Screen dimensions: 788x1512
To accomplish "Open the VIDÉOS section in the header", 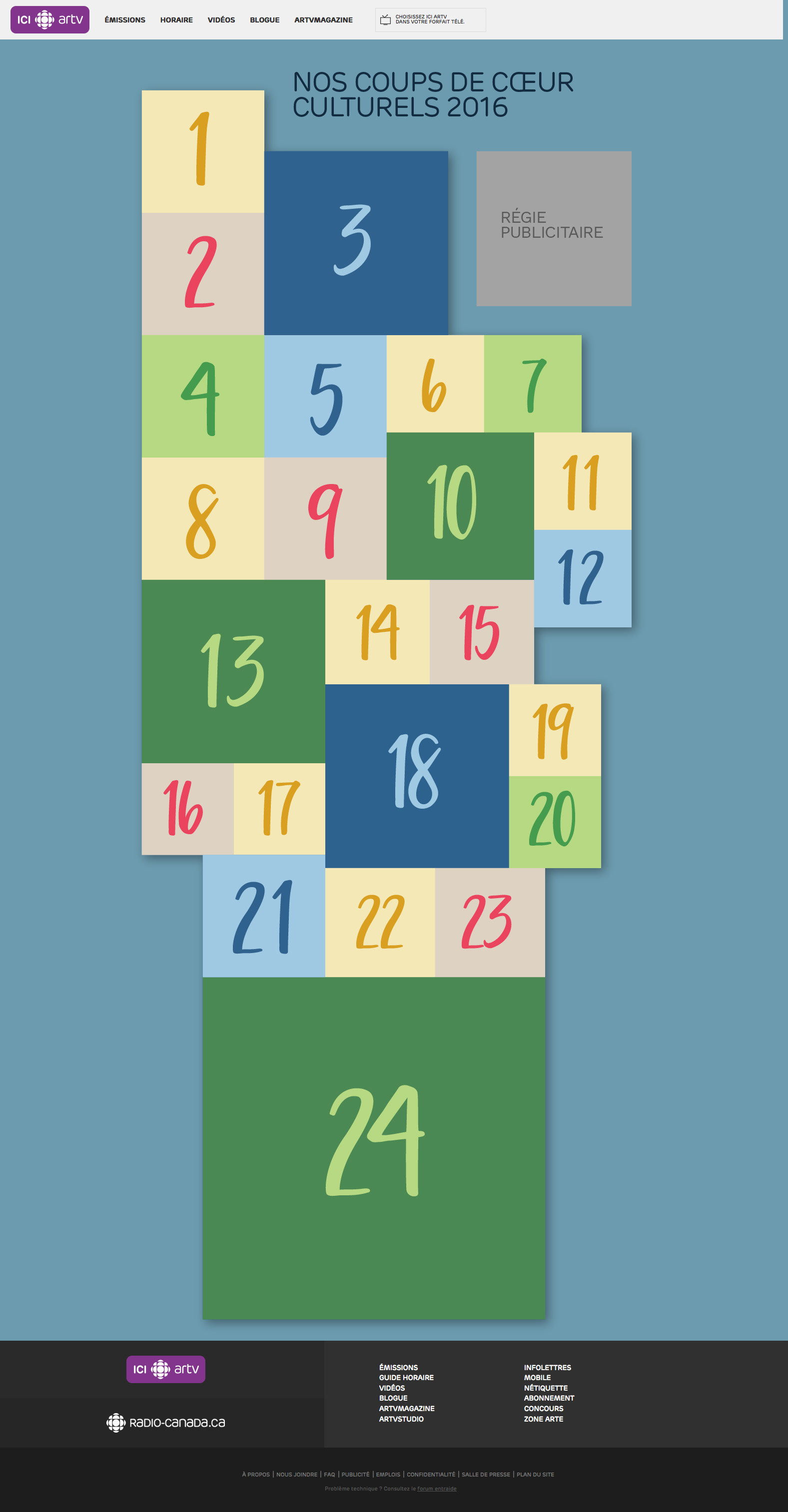I will (221, 20).
